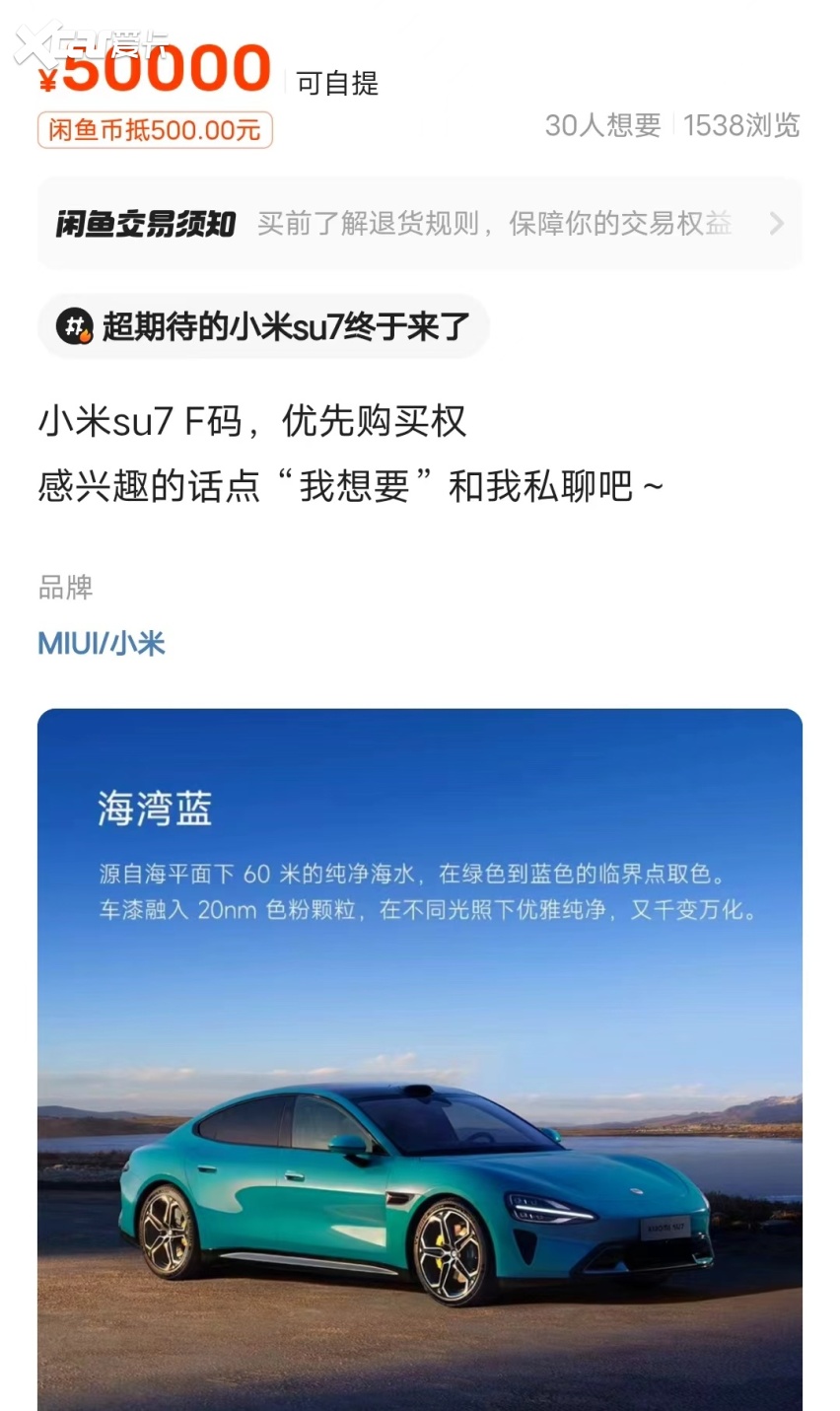The image size is (840, 1411).
Task: Open the 闲鱼交易须知 return rules row
Action: [419, 224]
